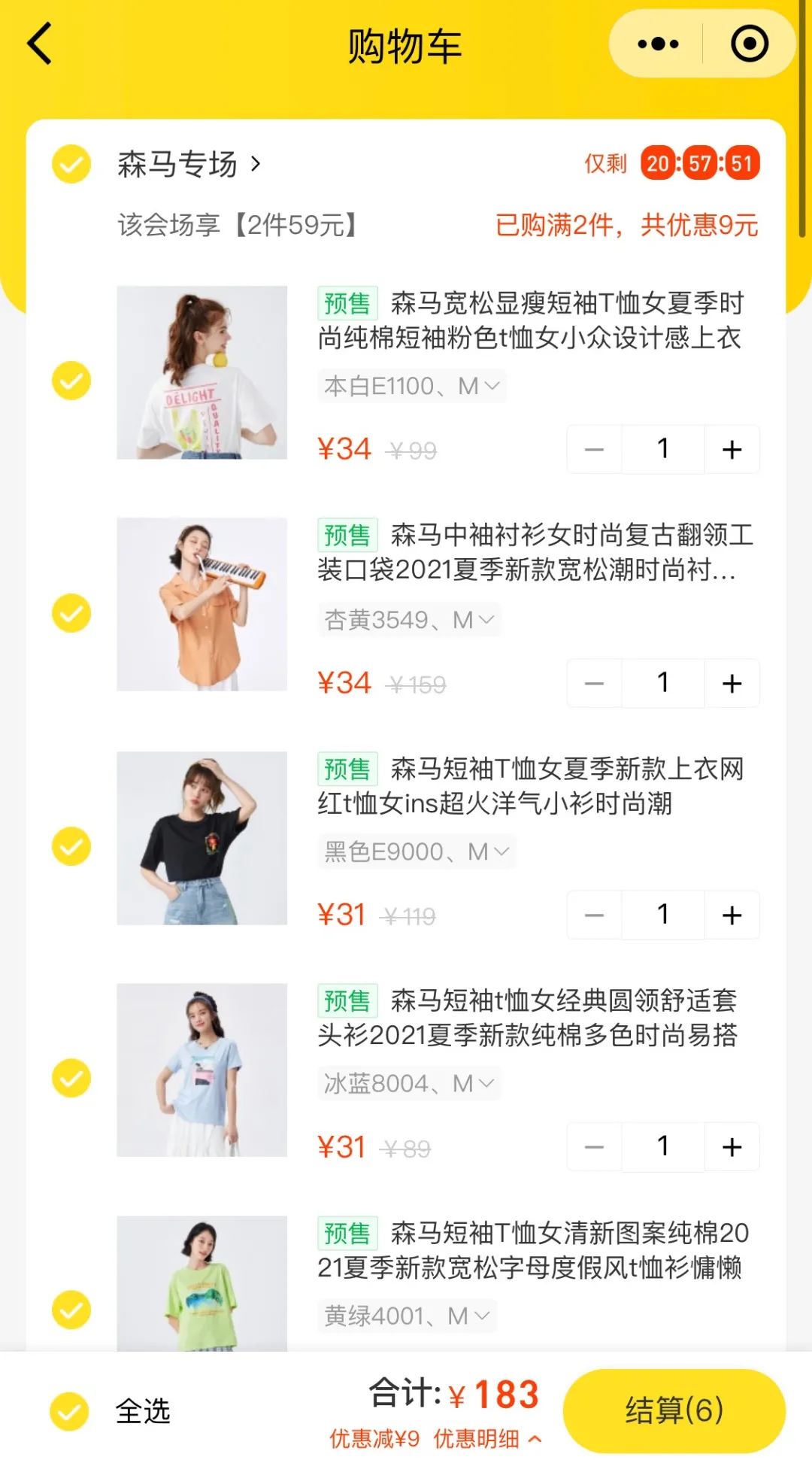
Task: Tap 结算(6) to check out
Action: click(x=674, y=1410)
